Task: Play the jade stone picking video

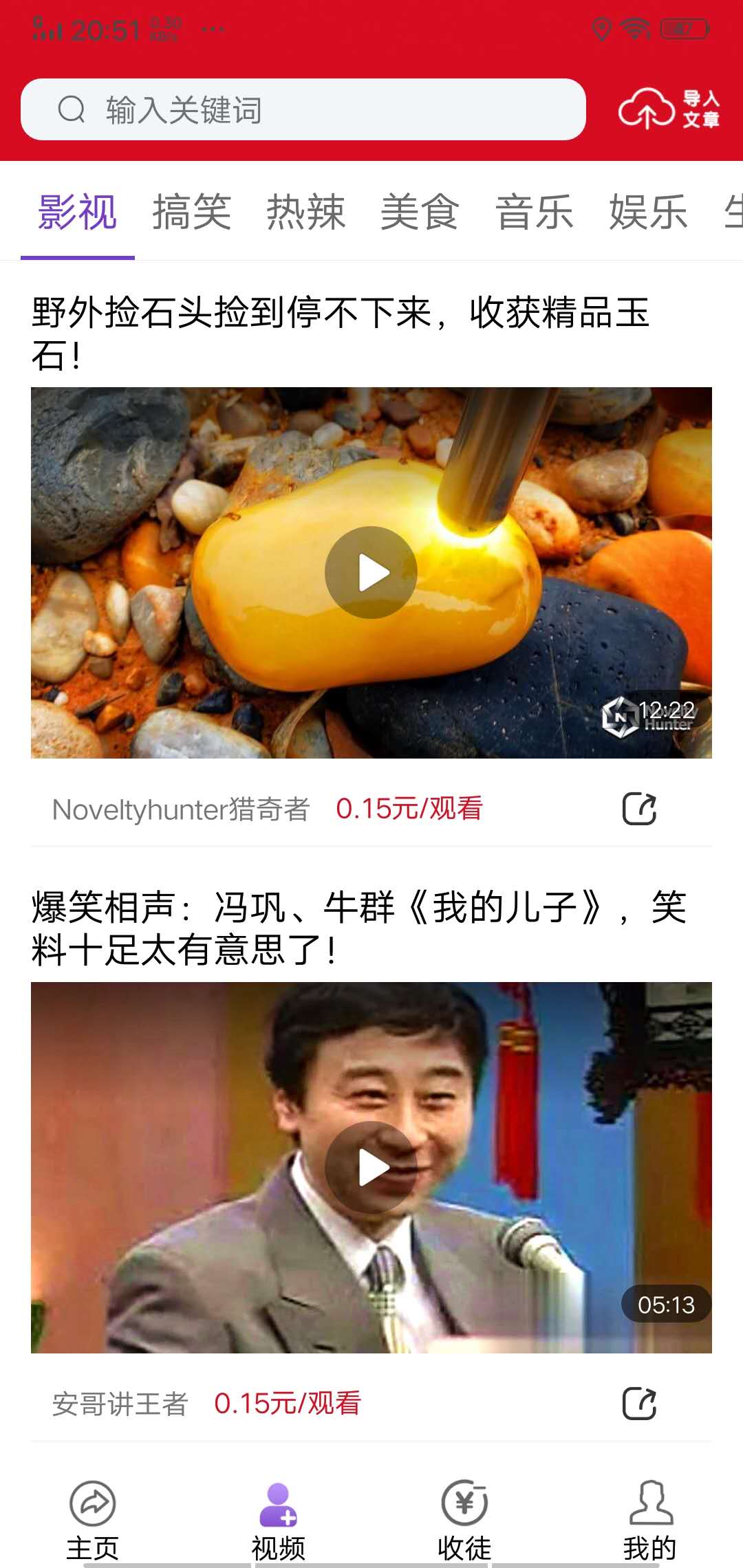Action: pyautogui.click(x=371, y=573)
